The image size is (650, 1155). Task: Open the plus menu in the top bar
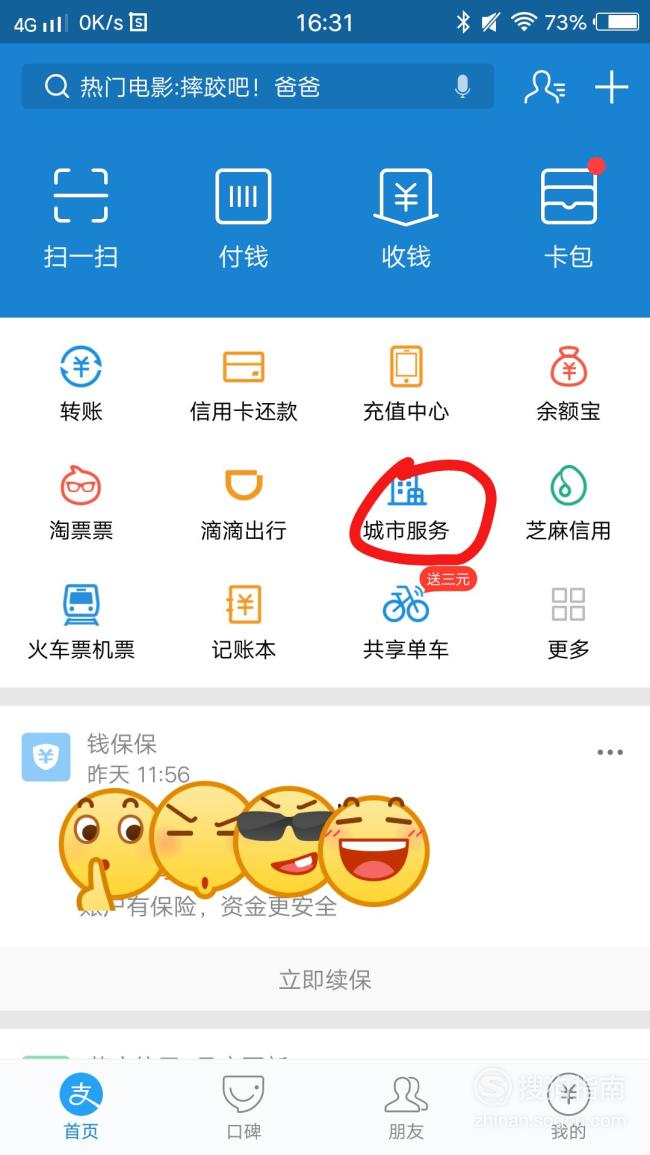612,87
